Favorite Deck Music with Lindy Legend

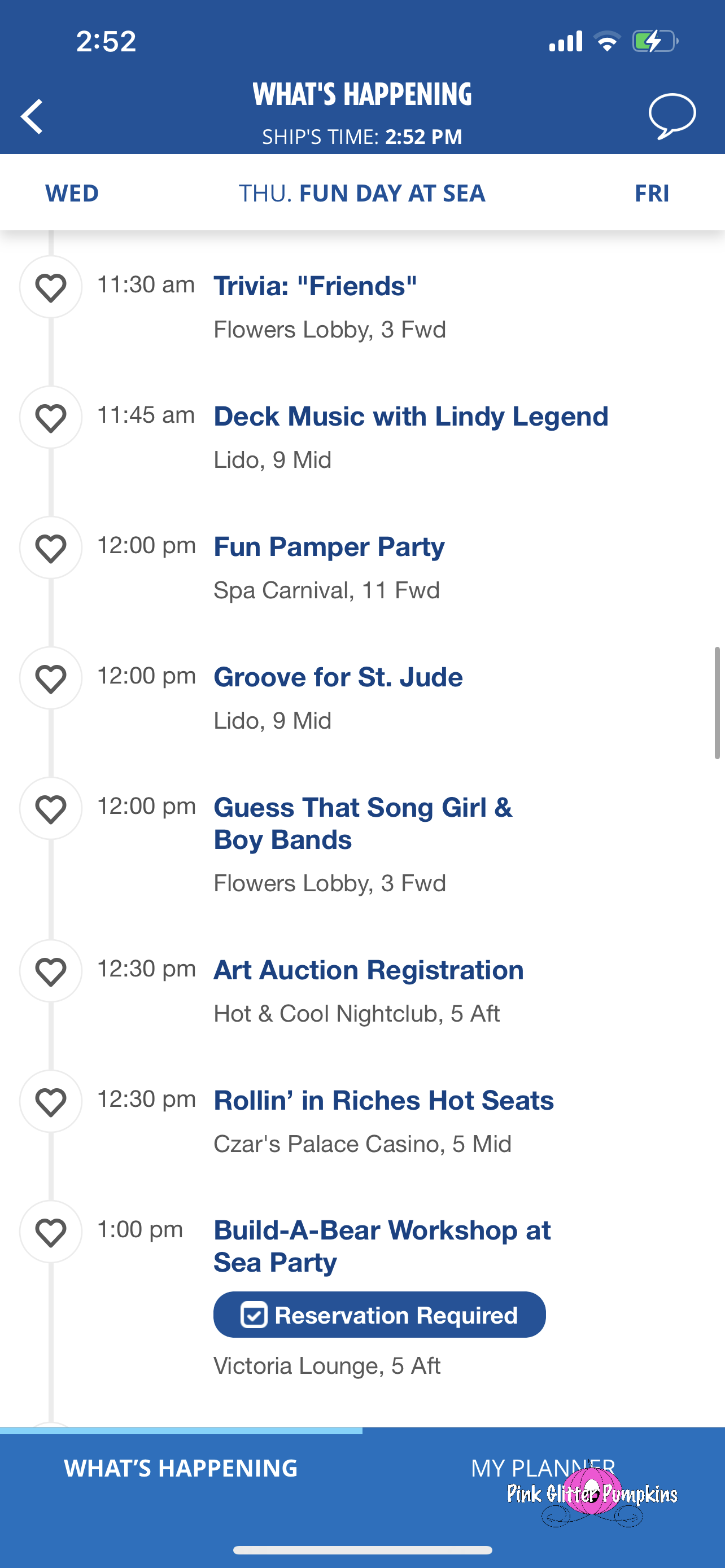coord(51,418)
